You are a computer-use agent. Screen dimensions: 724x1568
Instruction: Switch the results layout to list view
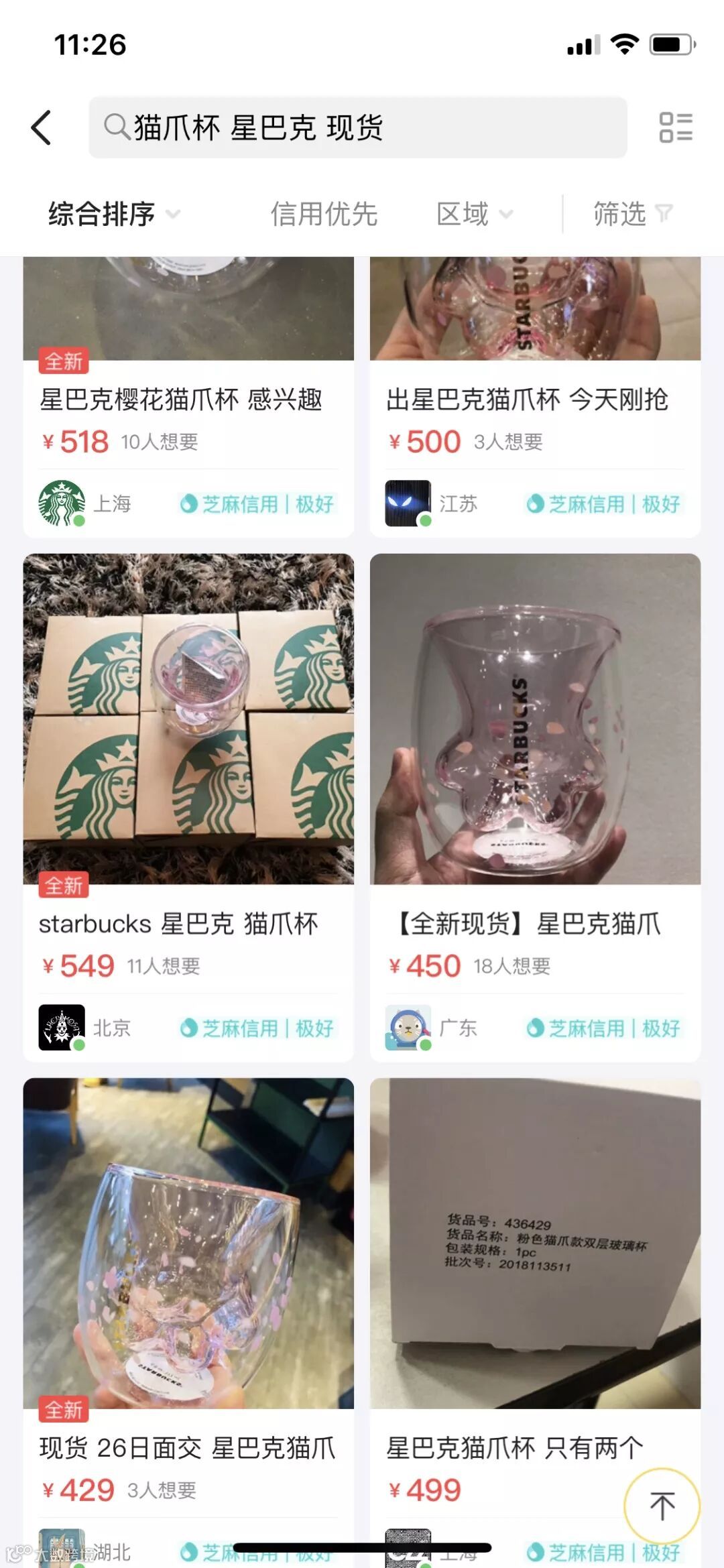(675, 127)
